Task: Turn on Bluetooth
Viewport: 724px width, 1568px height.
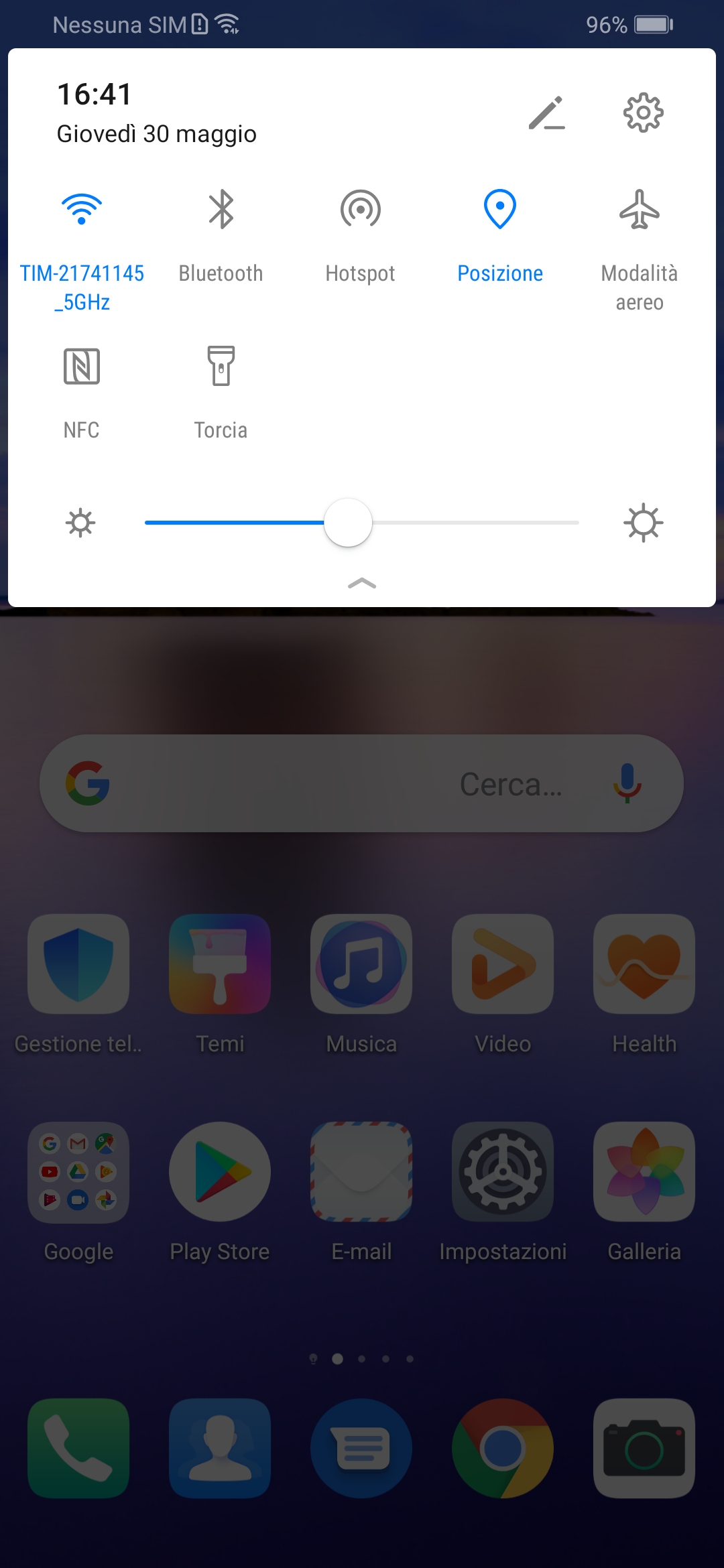Action: [221, 209]
